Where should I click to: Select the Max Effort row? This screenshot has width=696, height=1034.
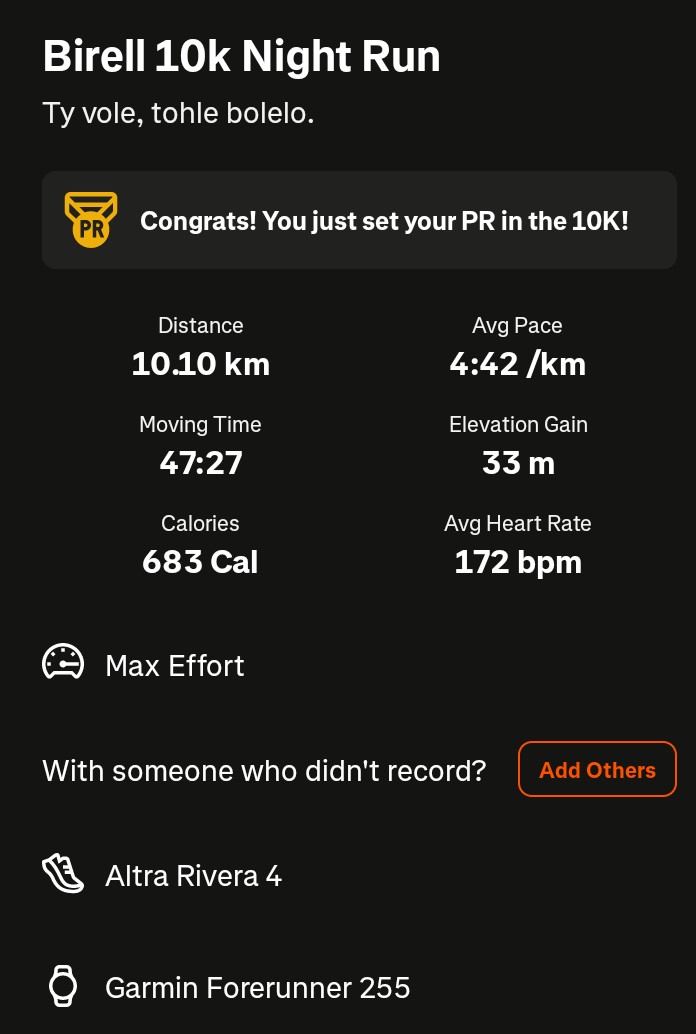(x=174, y=666)
